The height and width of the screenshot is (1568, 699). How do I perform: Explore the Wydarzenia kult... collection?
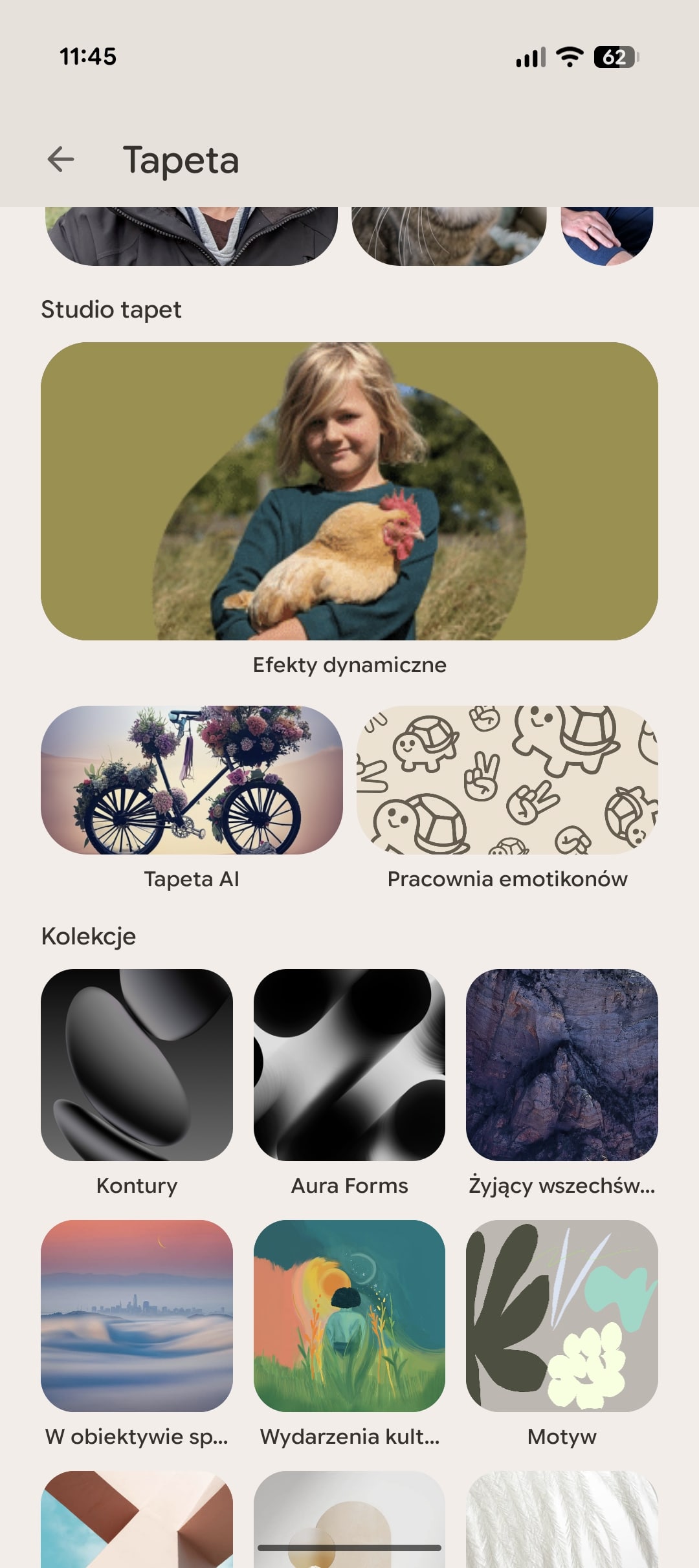[x=349, y=1316]
